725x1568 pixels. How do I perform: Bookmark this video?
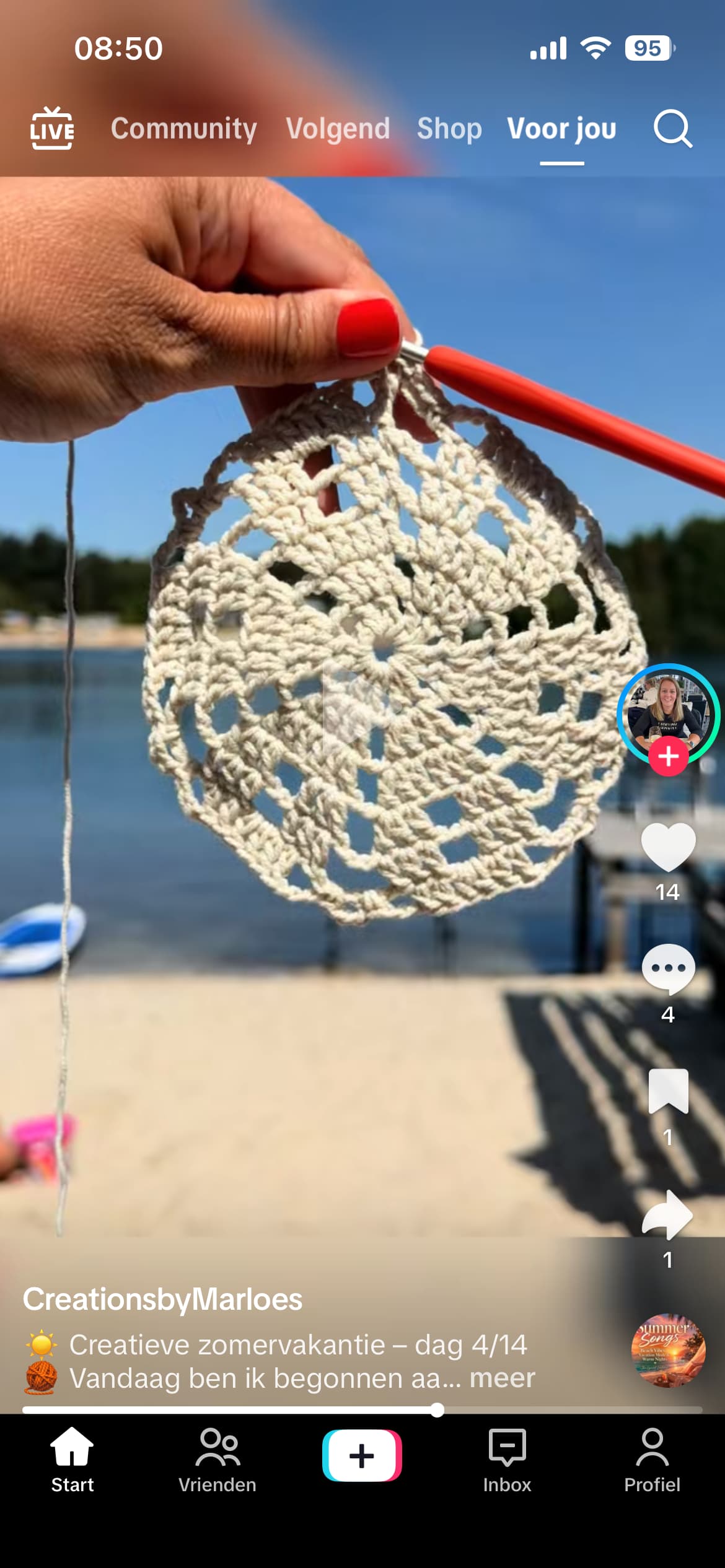coord(668,1092)
